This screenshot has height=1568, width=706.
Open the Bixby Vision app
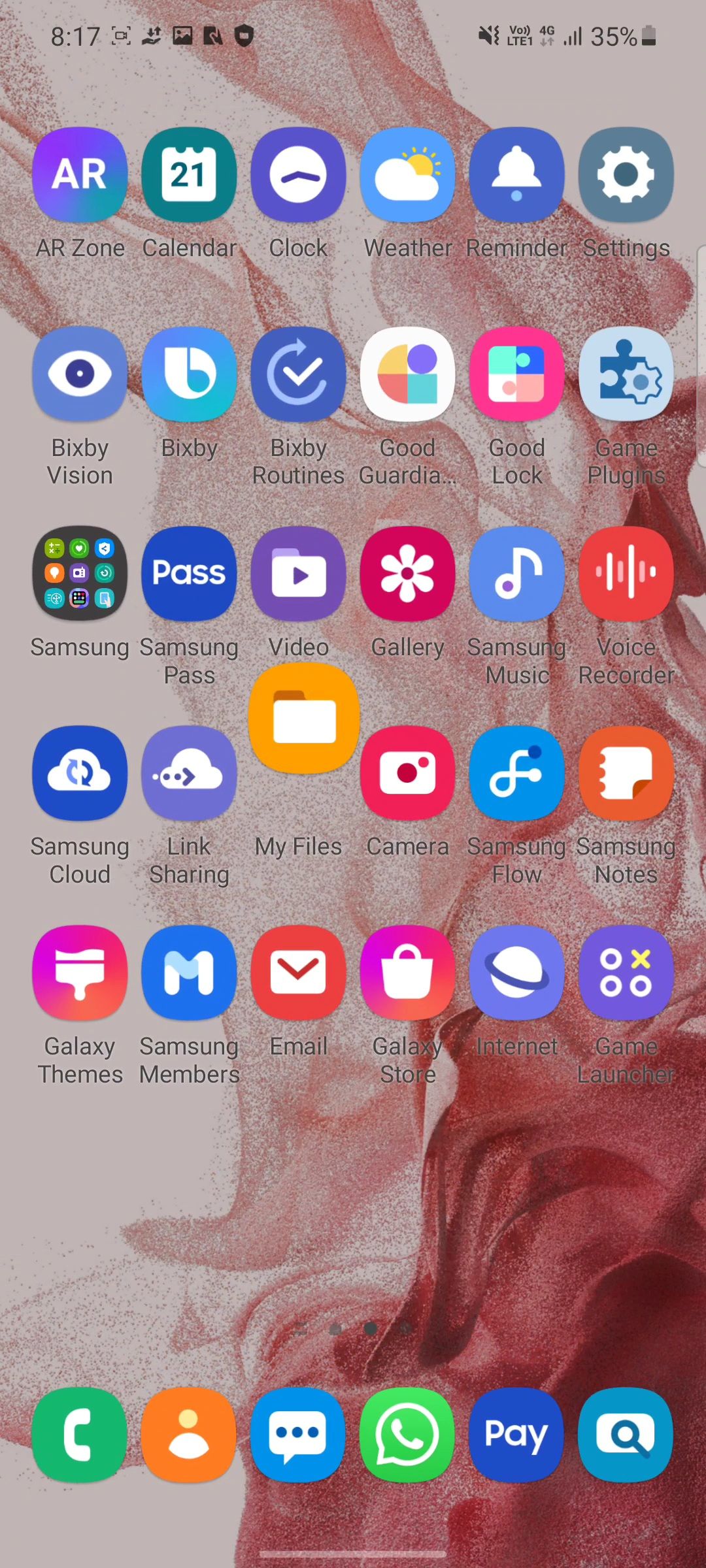[80, 373]
